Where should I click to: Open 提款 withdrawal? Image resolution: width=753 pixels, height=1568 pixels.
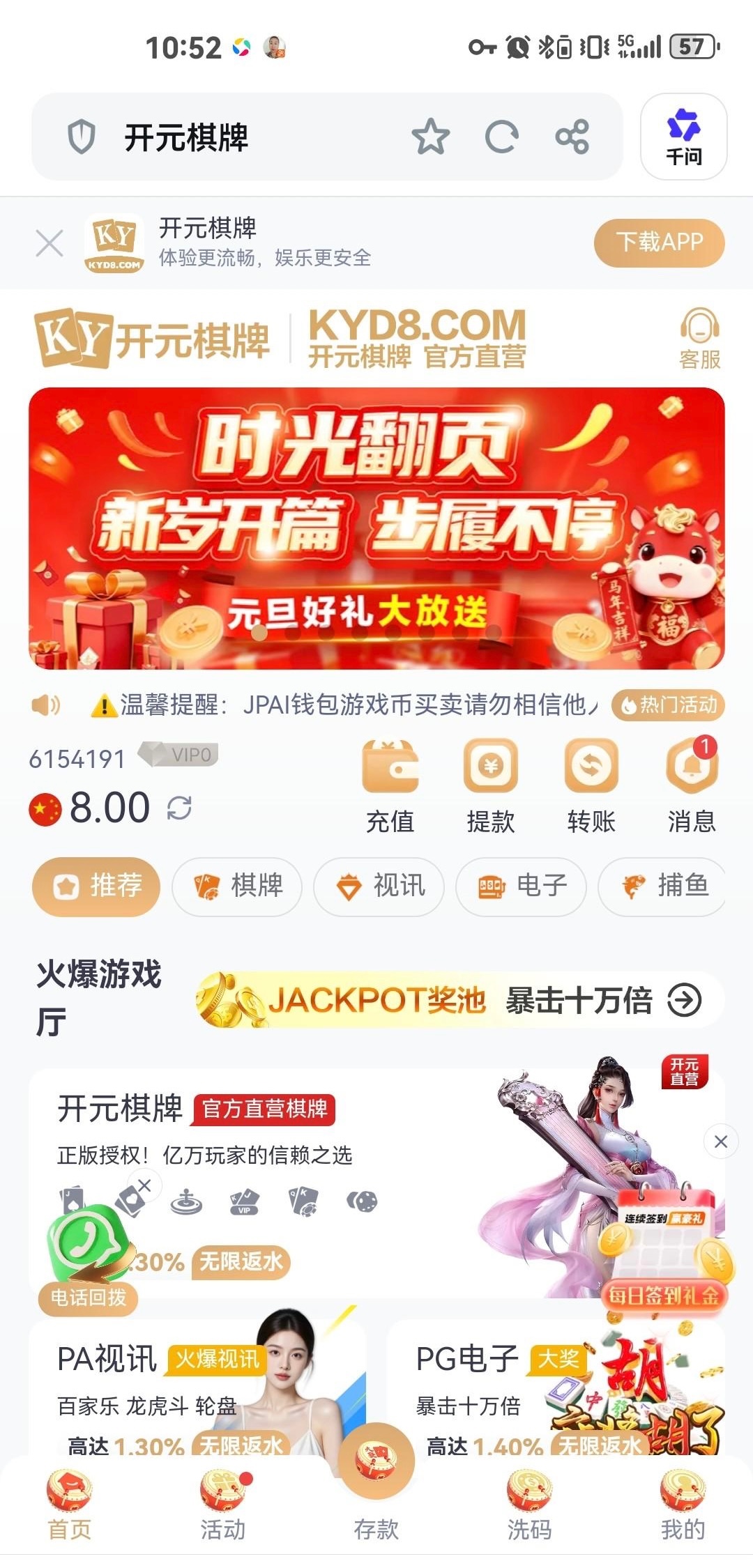coord(491,785)
